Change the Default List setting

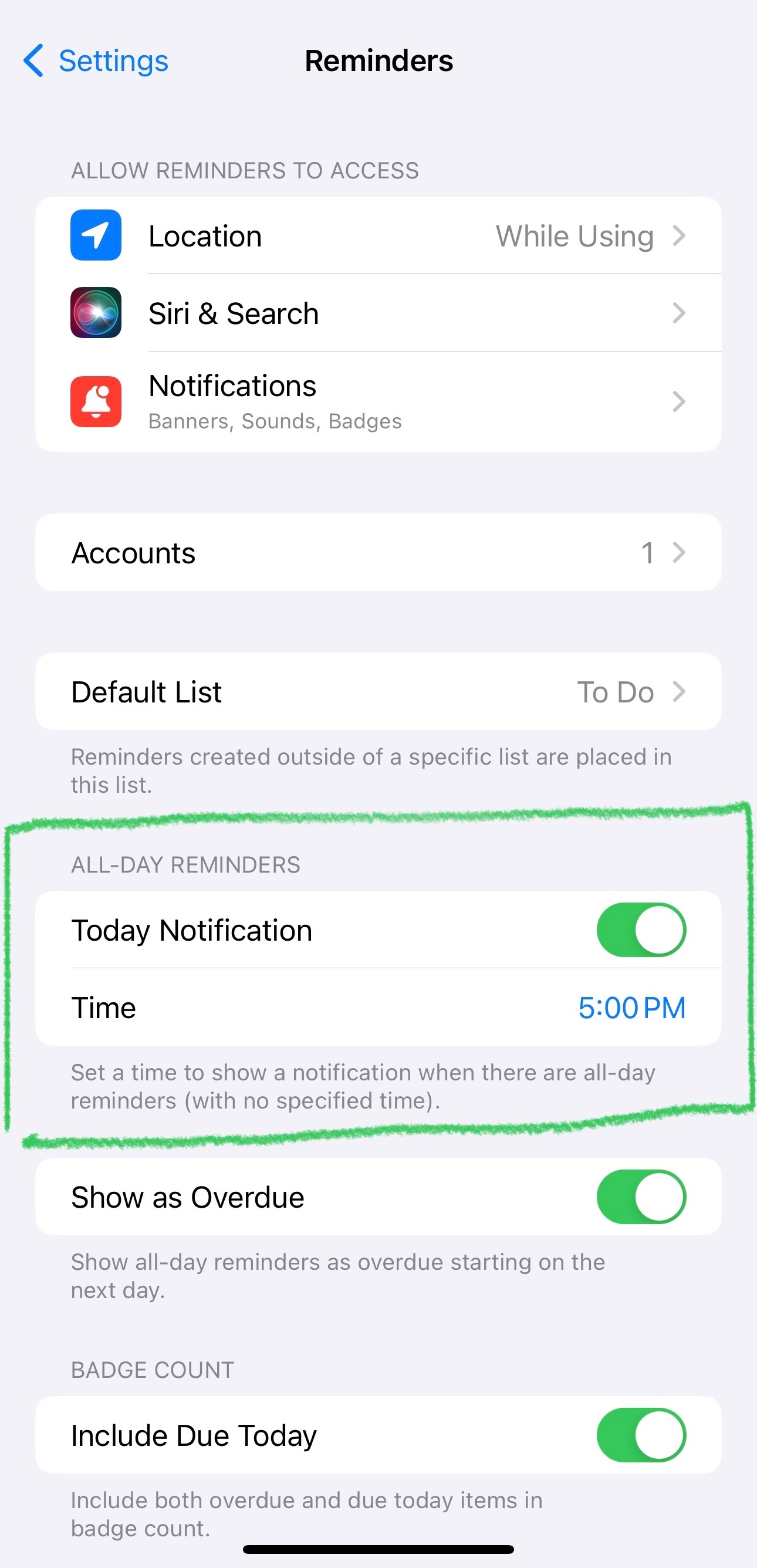377,692
